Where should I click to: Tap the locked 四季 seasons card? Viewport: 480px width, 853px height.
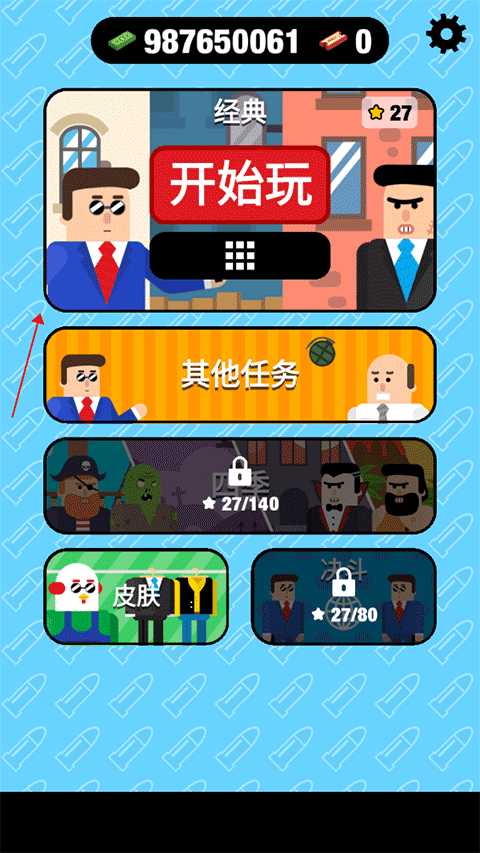click(240, 485)
